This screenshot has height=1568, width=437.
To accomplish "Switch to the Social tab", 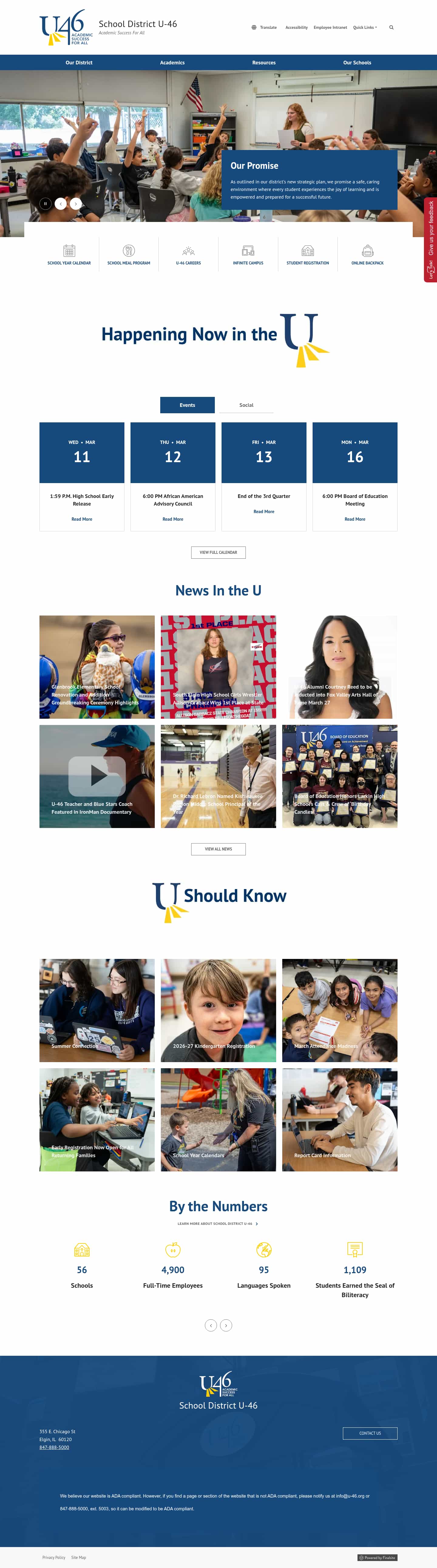I will 246,405.
